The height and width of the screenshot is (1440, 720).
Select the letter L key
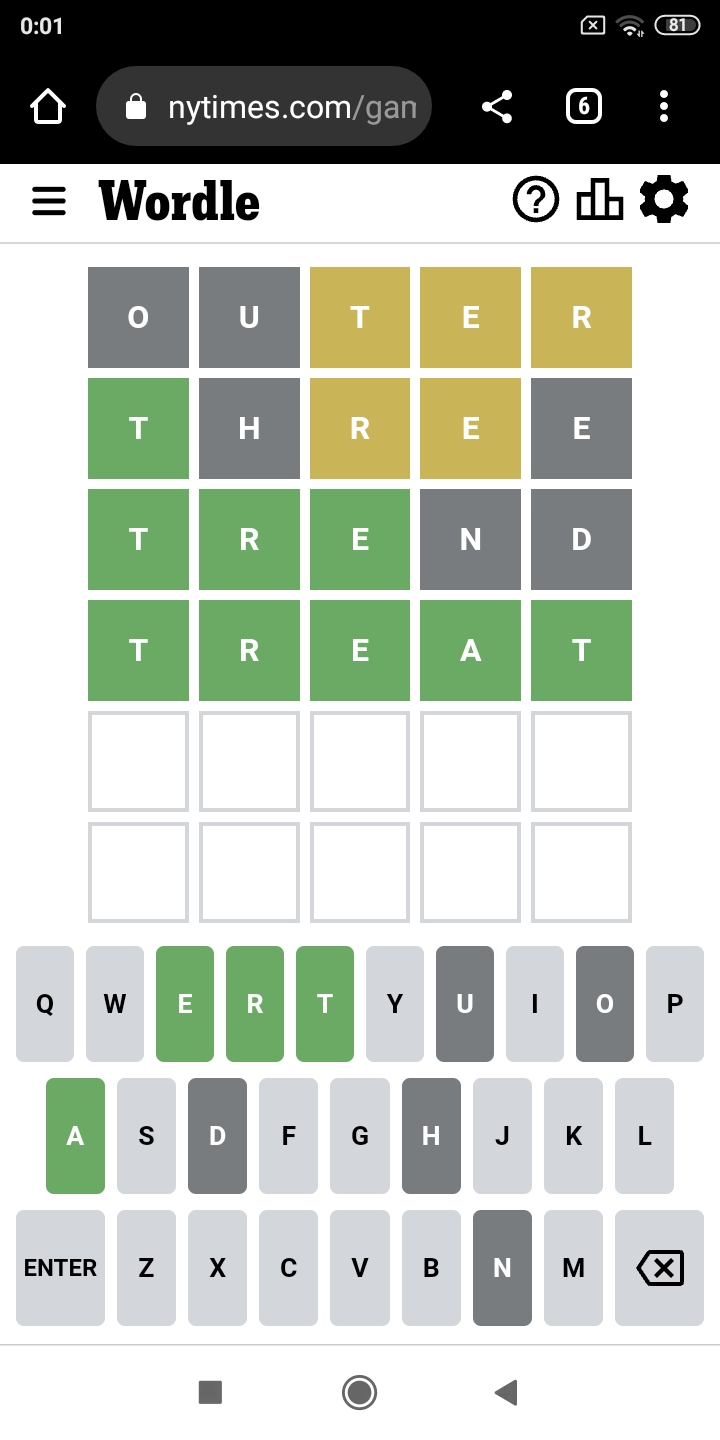pos(644,1136)
